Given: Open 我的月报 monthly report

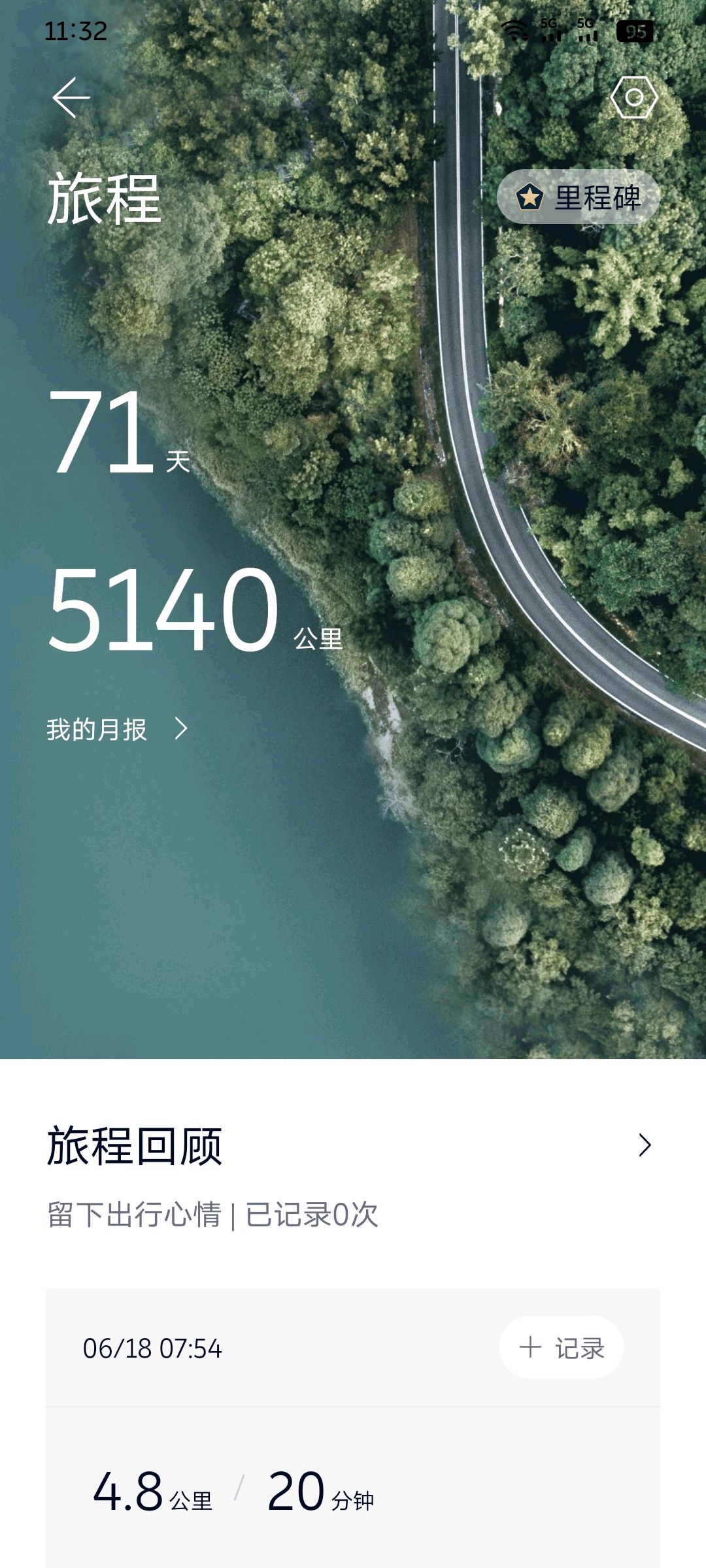Looking at the screenshot, I should click(116, 729).
